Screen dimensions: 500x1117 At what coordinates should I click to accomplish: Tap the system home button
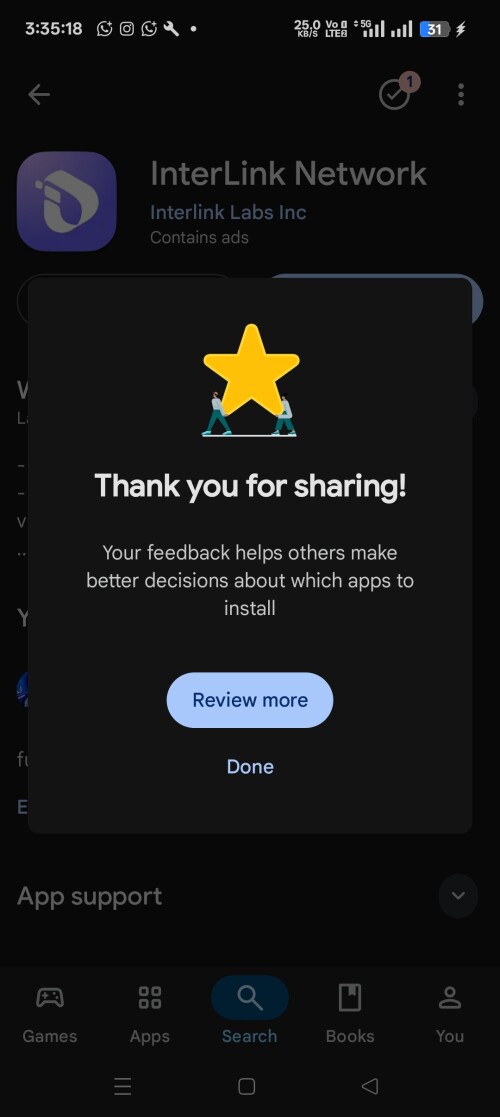246,1086
